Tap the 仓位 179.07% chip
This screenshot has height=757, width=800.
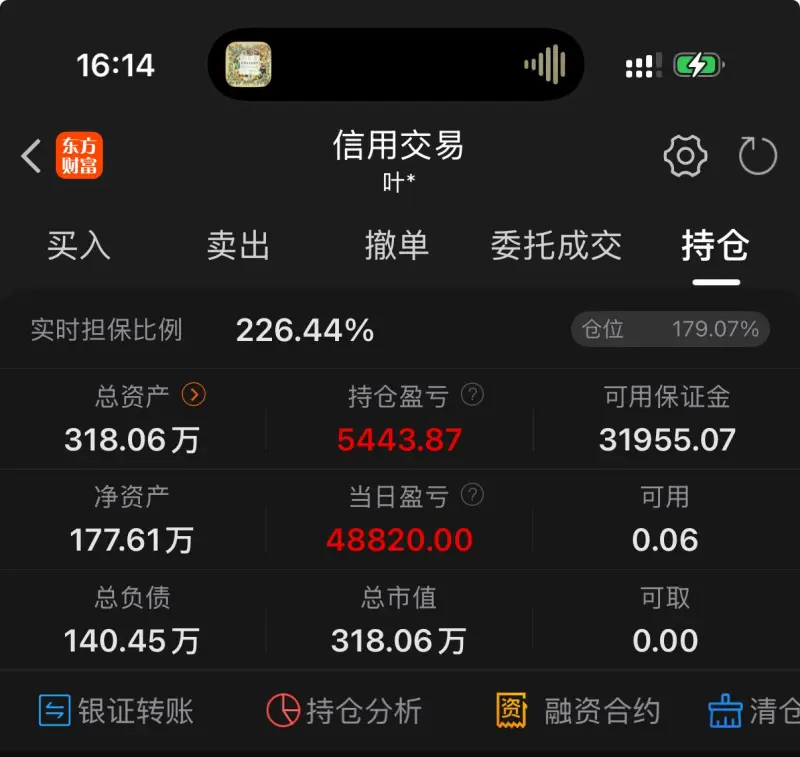coord(670,330)
